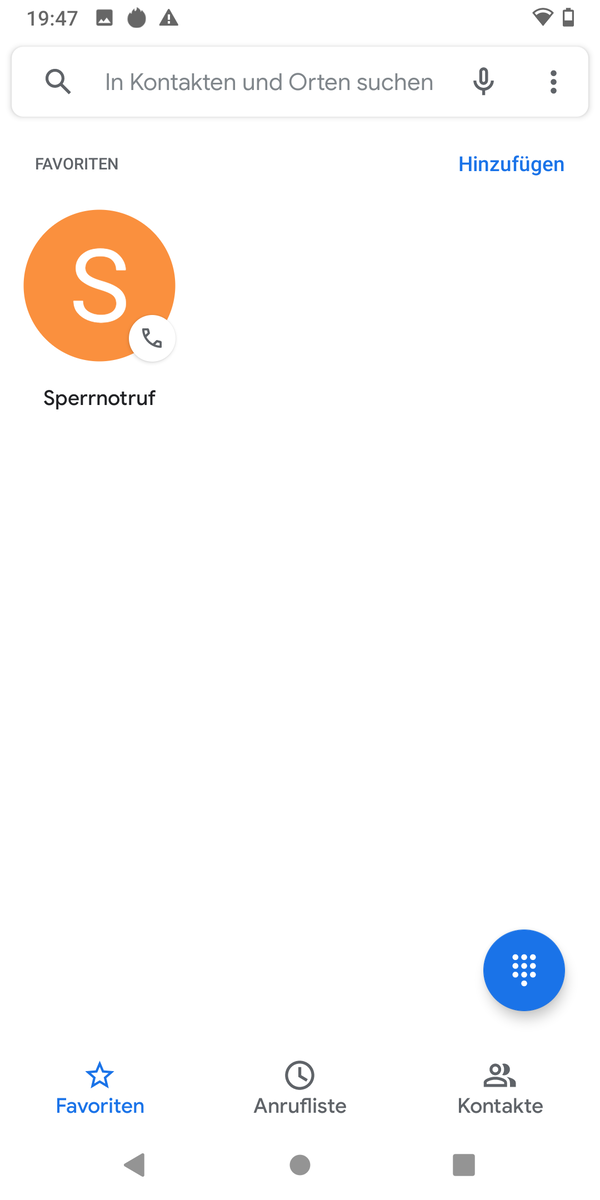Open the three-dot overflow menu
600x1200 pixels.
tap(553, 82)
